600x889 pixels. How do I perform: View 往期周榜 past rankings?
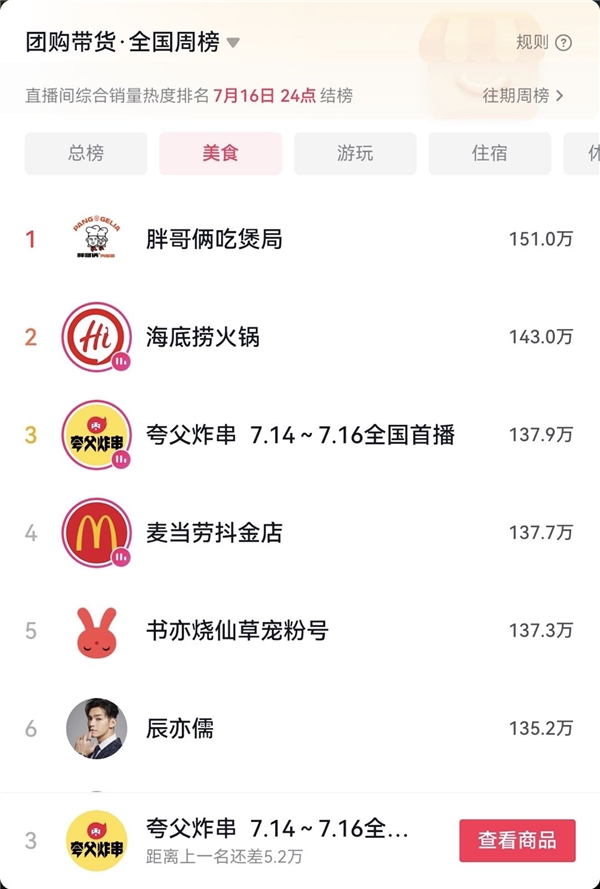pyautogui.click(x=523, y=96)
